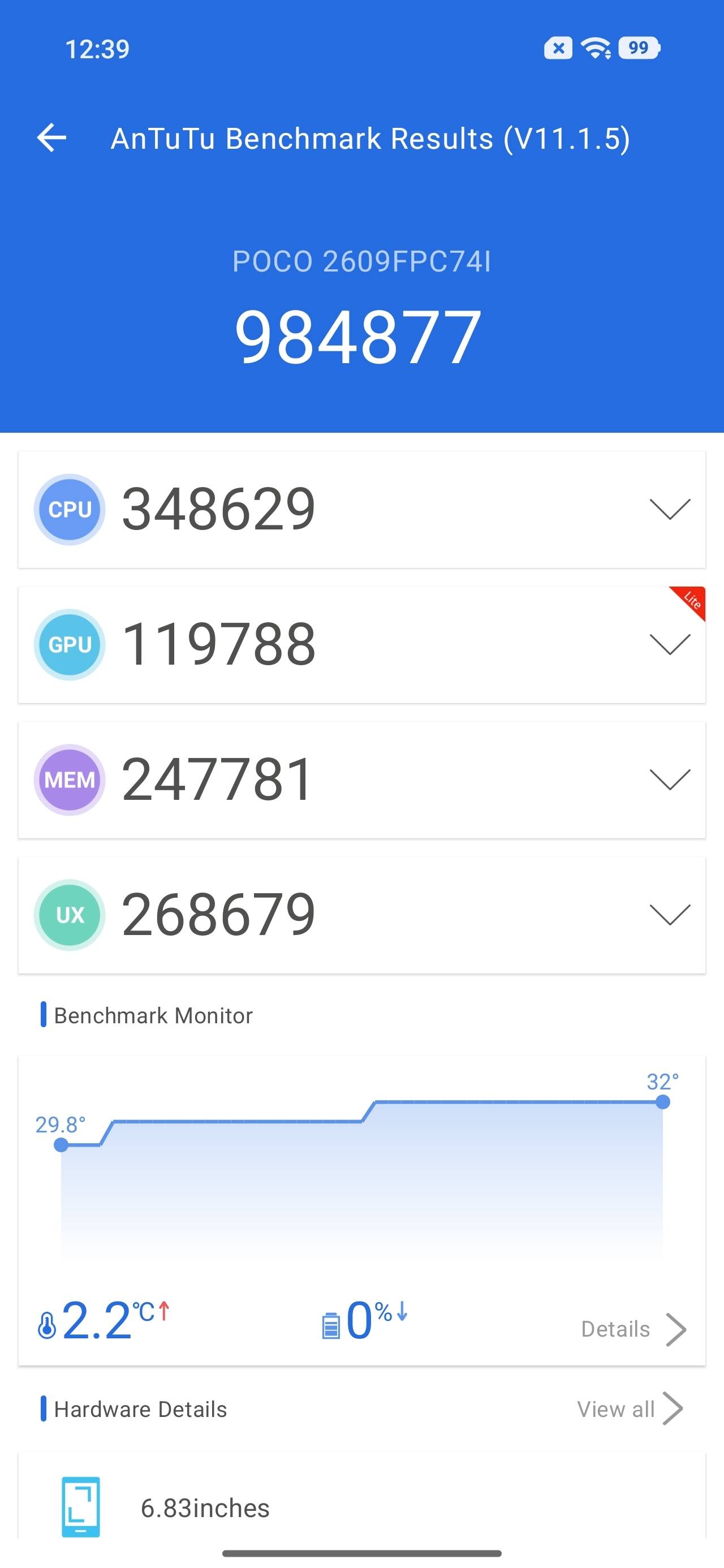The image size is (724, 1568).
Task: View all Hardware Details
Action: 630,1409
